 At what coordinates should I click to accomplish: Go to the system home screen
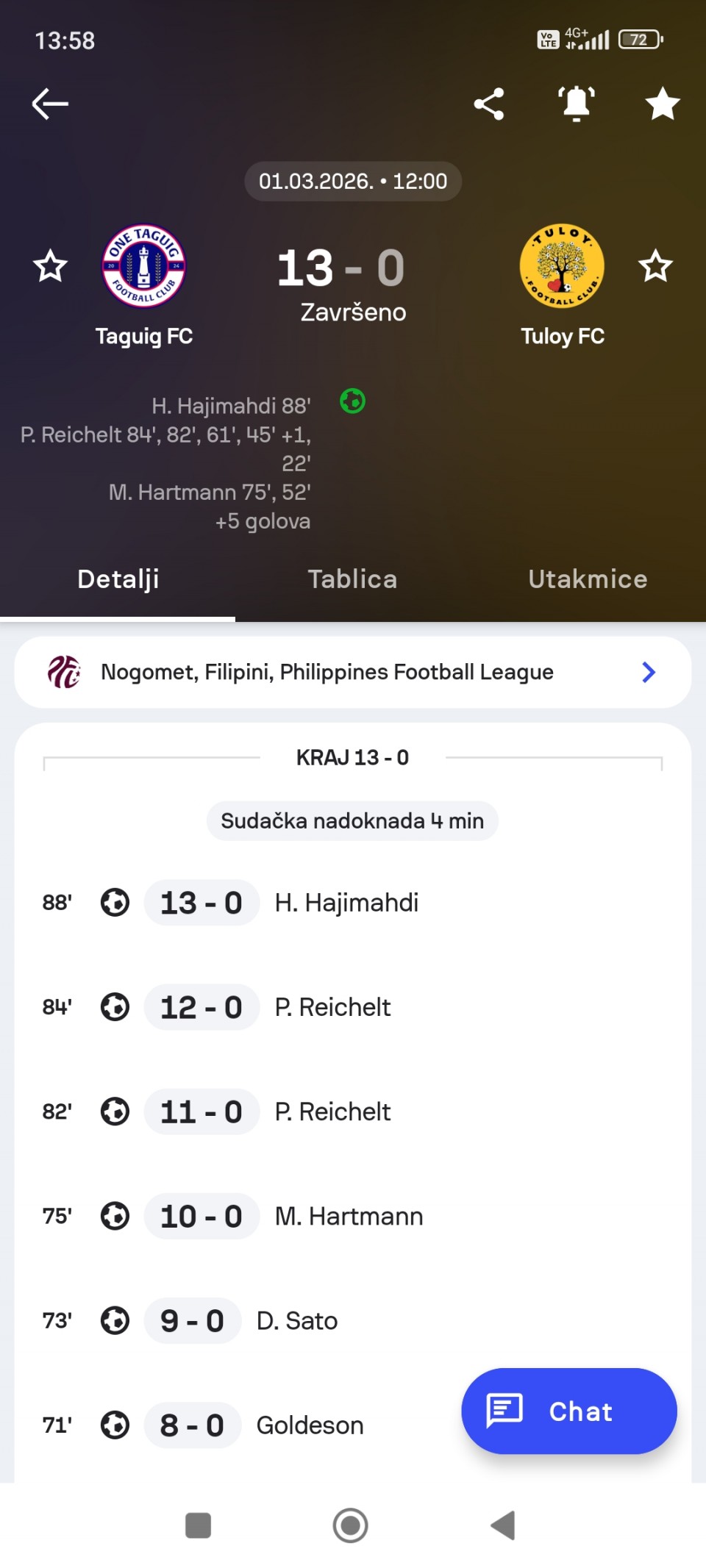(x=351, y=1525)
